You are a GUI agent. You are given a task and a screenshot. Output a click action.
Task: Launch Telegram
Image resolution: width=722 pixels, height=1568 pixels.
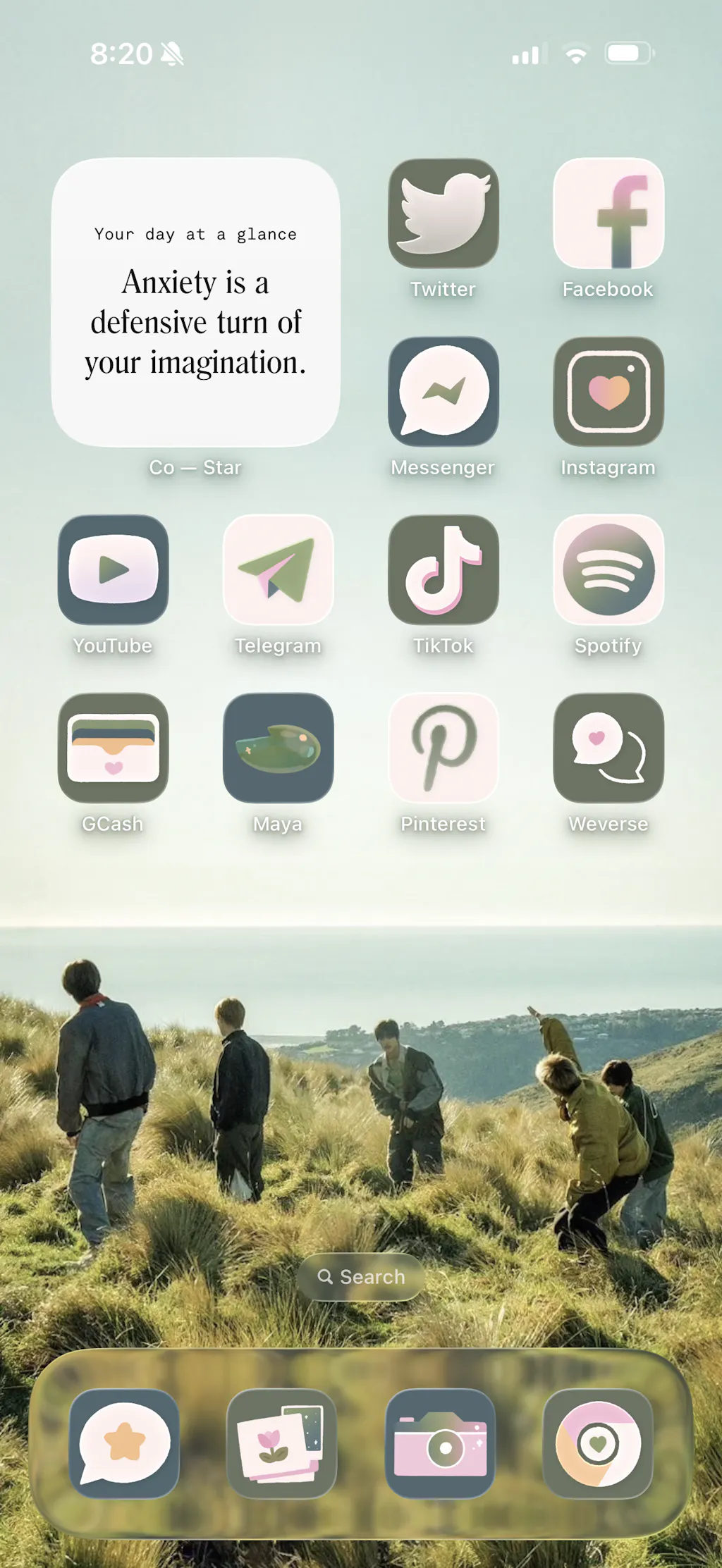[279, 569]
